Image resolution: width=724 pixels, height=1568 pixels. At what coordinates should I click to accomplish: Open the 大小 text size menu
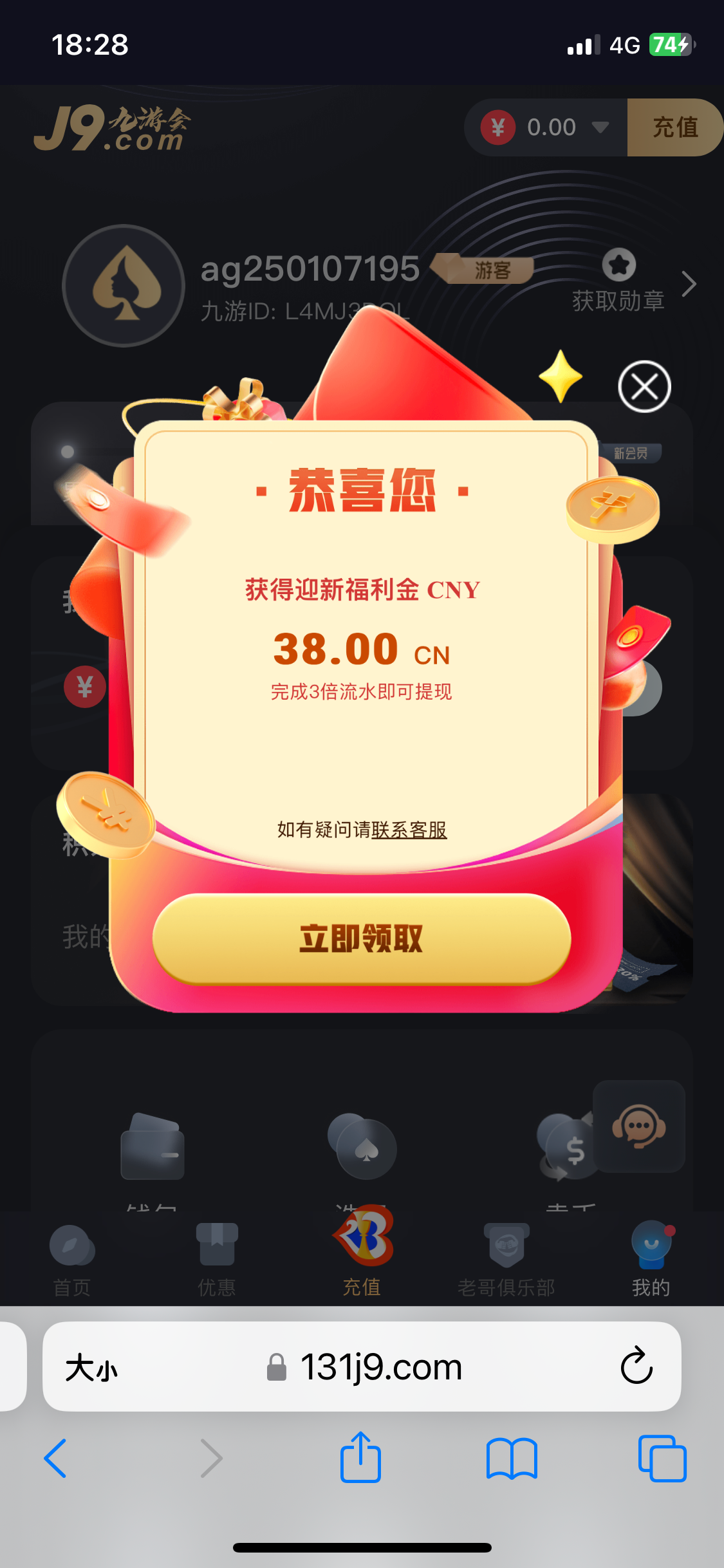click(x=91, y=1367)
